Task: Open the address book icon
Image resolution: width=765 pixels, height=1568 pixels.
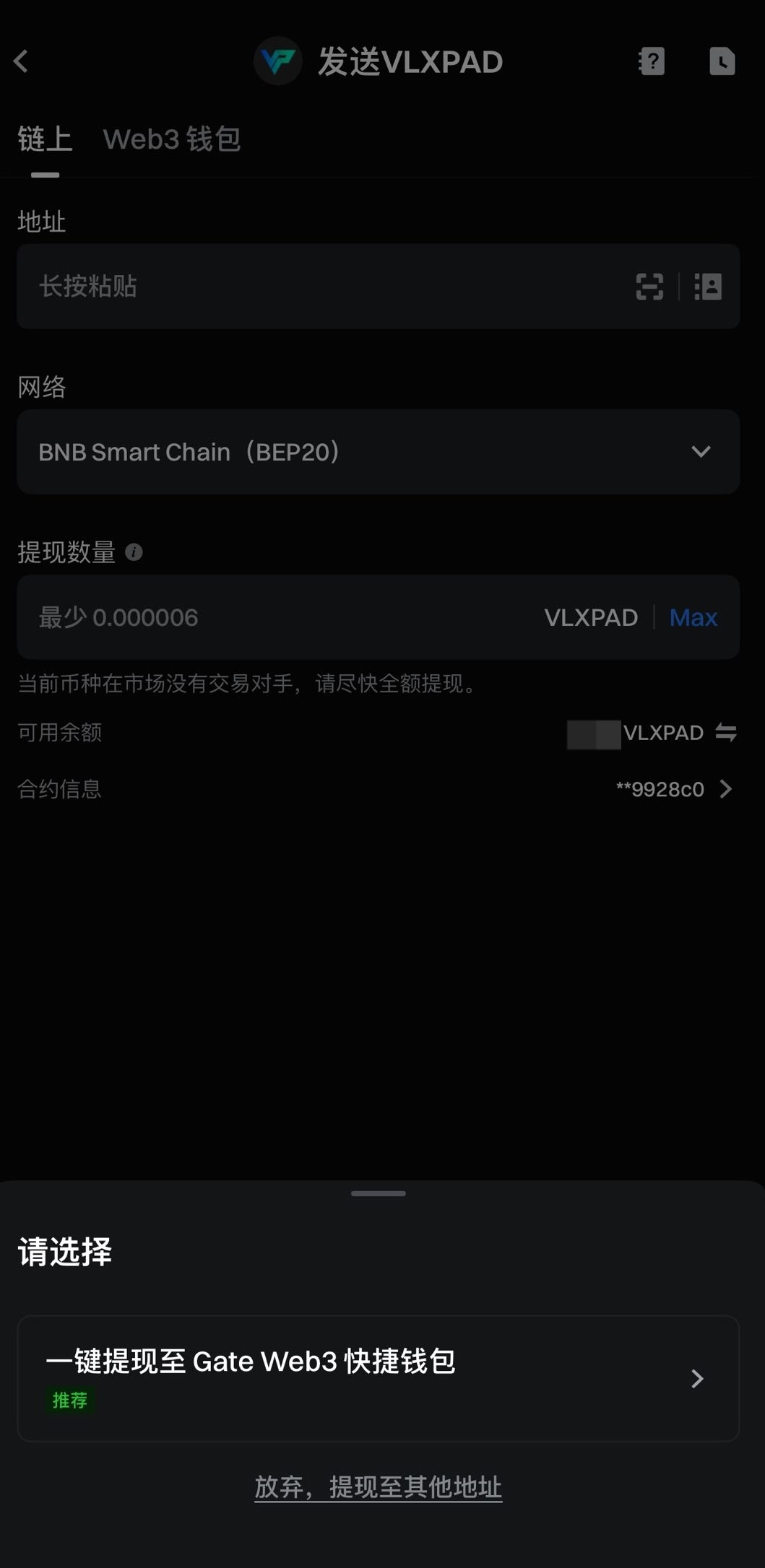Action: pyautogui.click(x=708, y=287)
